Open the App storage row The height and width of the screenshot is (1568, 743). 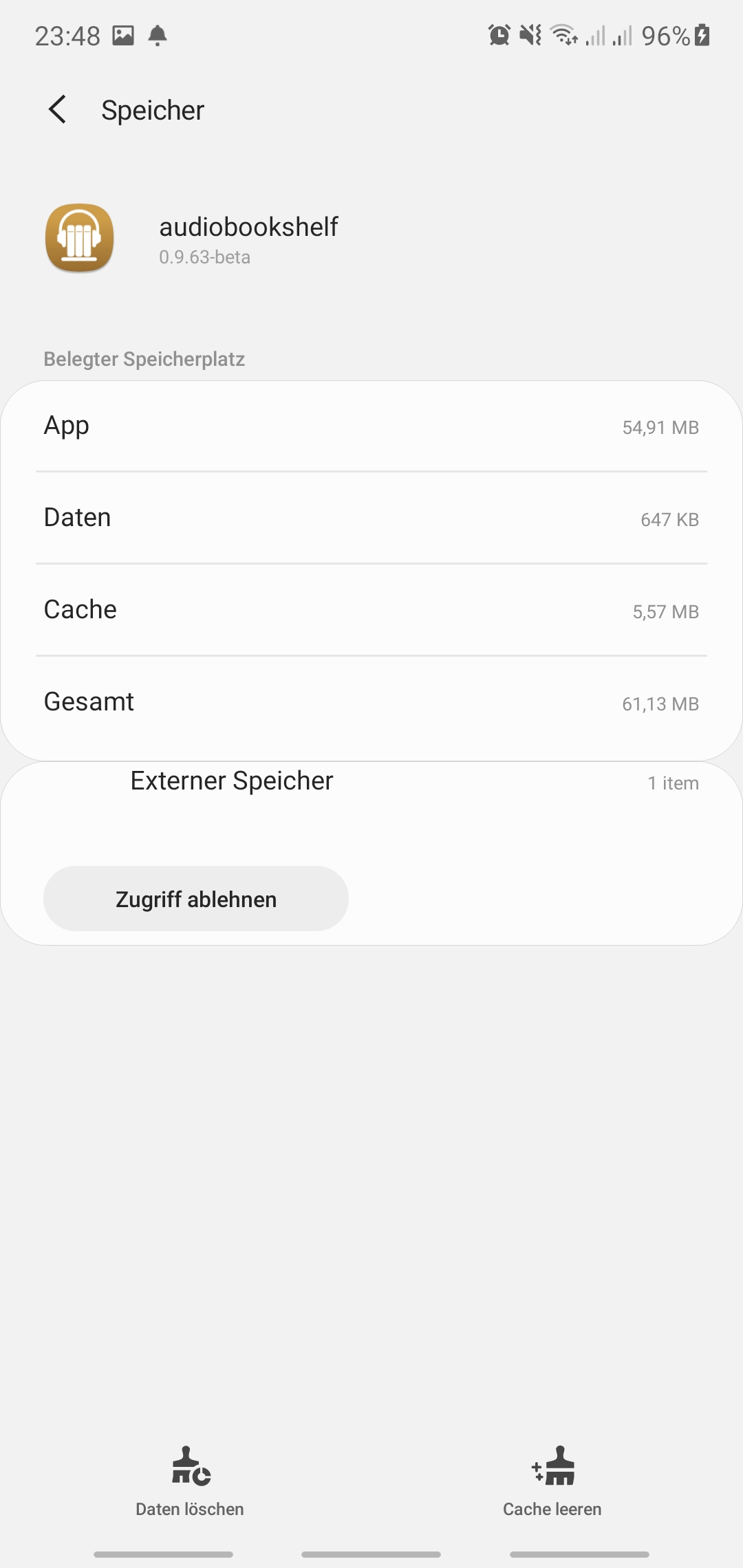click(371, 426)
